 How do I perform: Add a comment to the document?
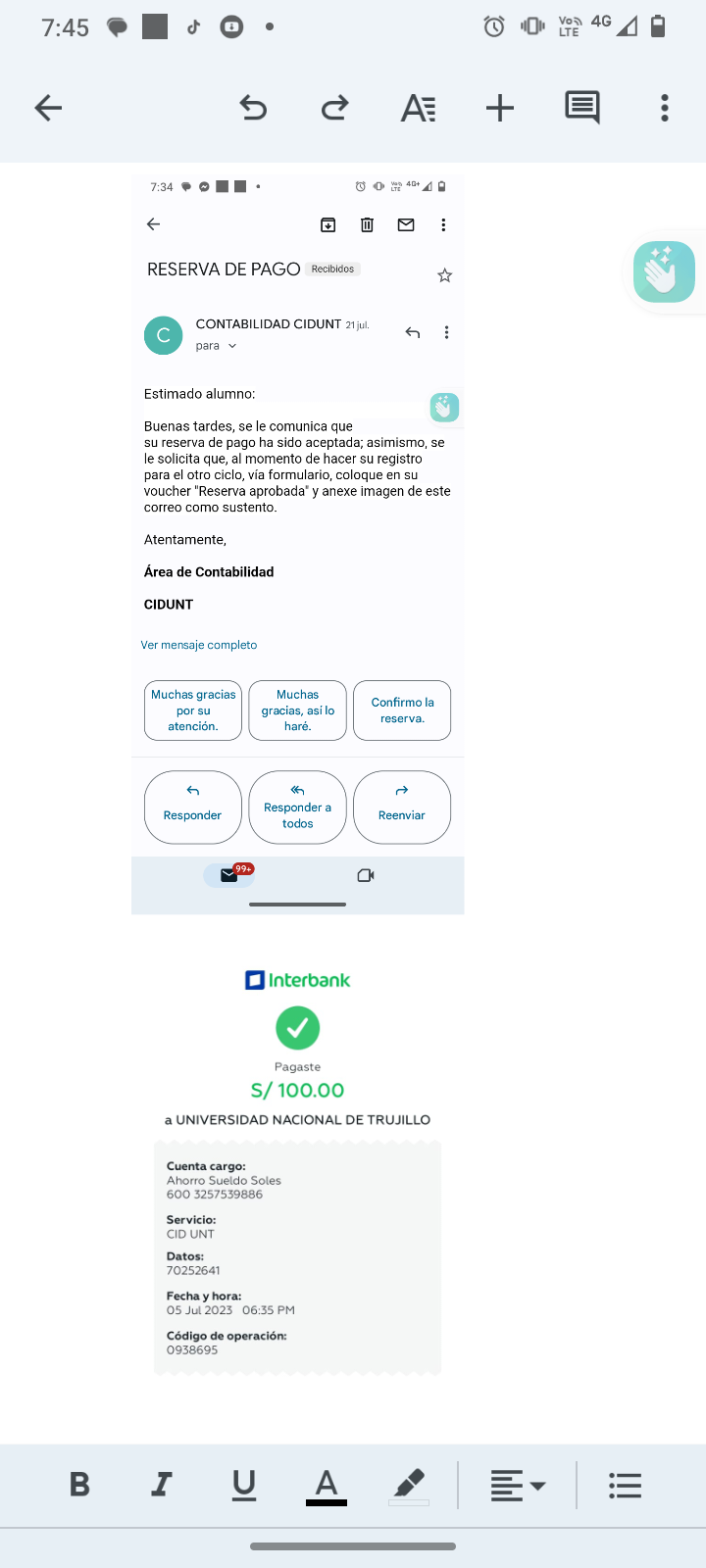click(x=582, y=108)
